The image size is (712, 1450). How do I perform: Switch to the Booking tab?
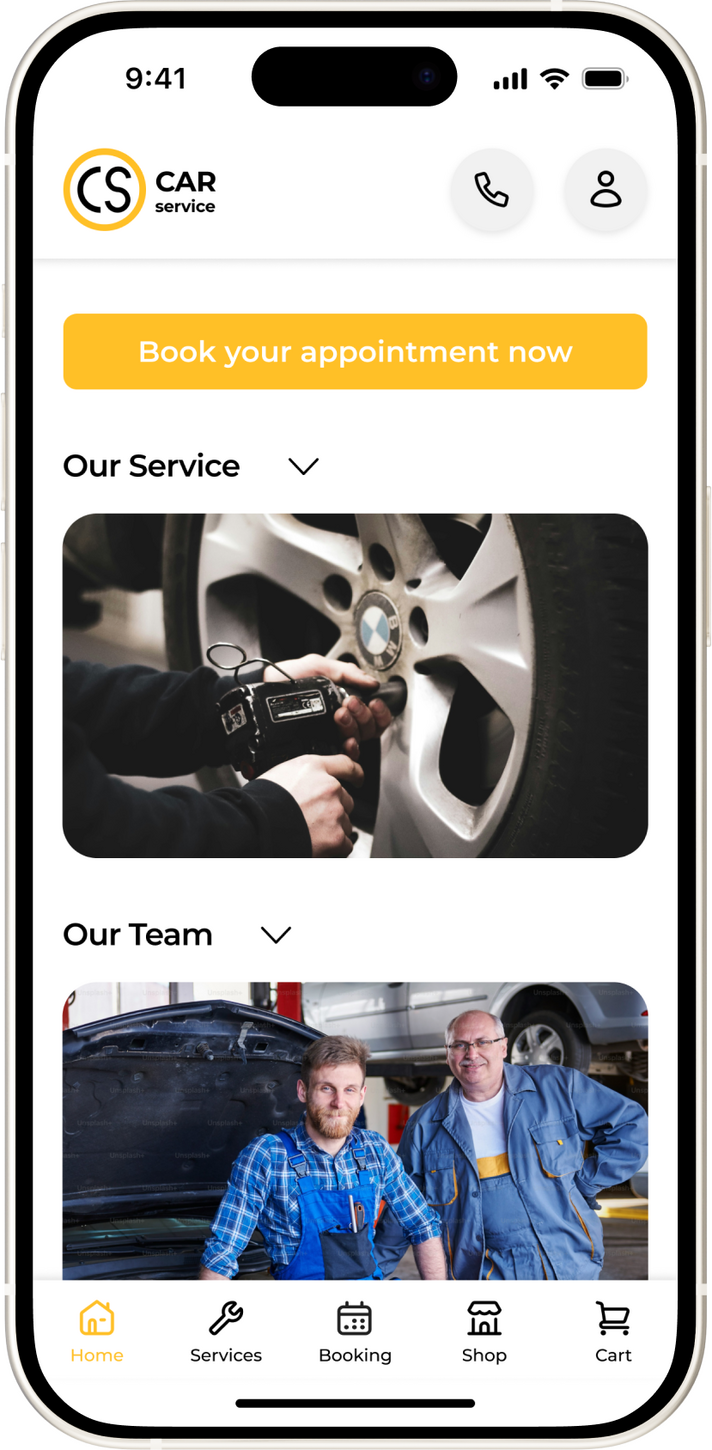pos(355,1332)
